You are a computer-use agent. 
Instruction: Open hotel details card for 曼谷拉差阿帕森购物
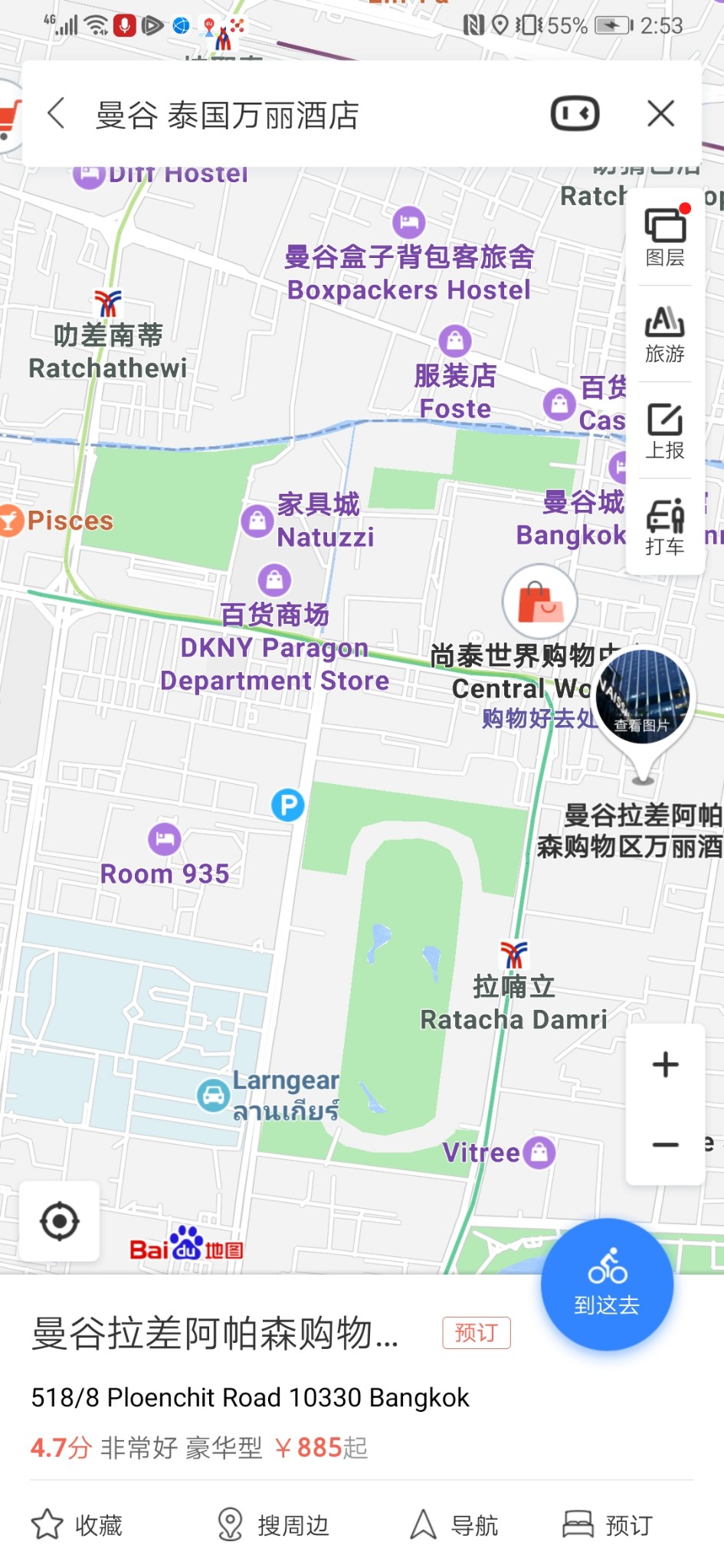(x=215, y=1334)
